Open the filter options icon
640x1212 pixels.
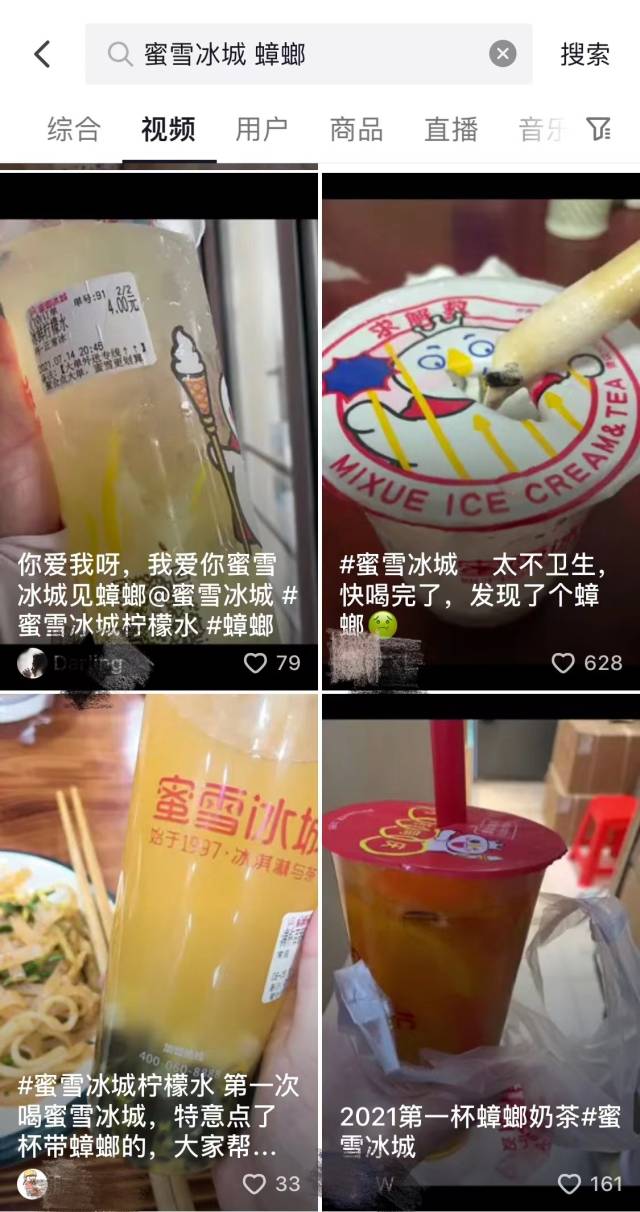(x=598, y=129)
